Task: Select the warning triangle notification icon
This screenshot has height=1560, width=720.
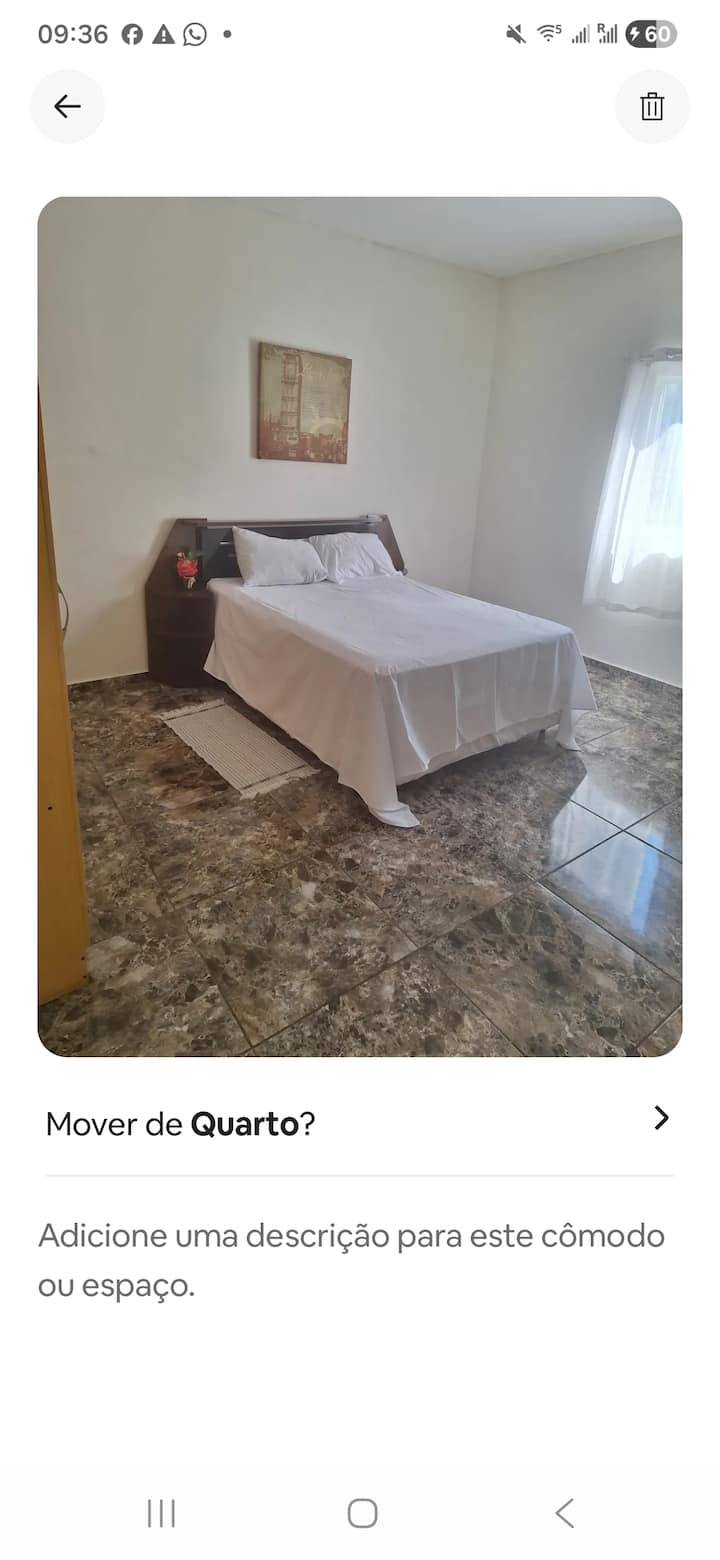Action: click(162, 33)
